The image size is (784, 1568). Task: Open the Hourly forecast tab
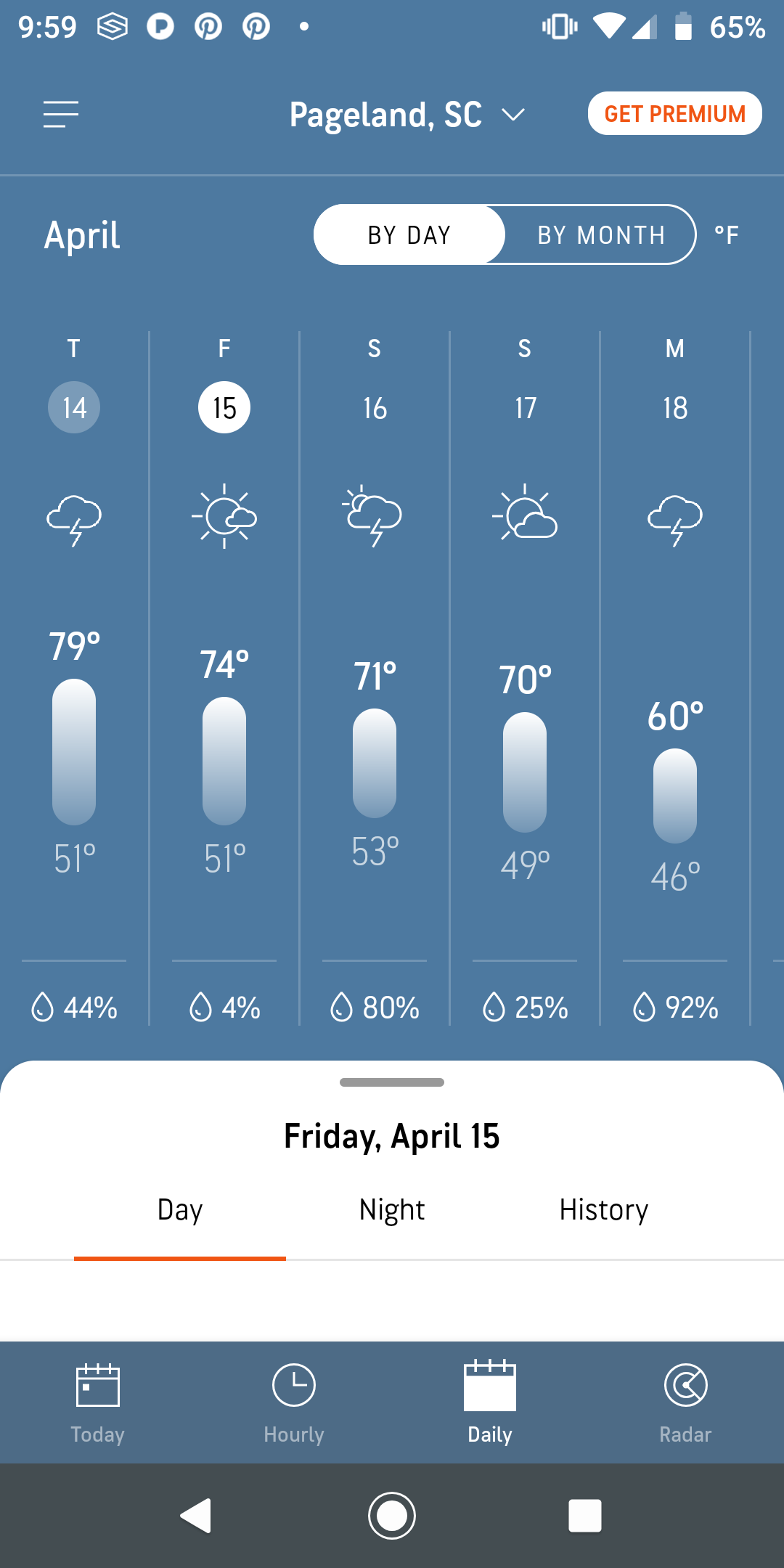tap(294, 1402)
